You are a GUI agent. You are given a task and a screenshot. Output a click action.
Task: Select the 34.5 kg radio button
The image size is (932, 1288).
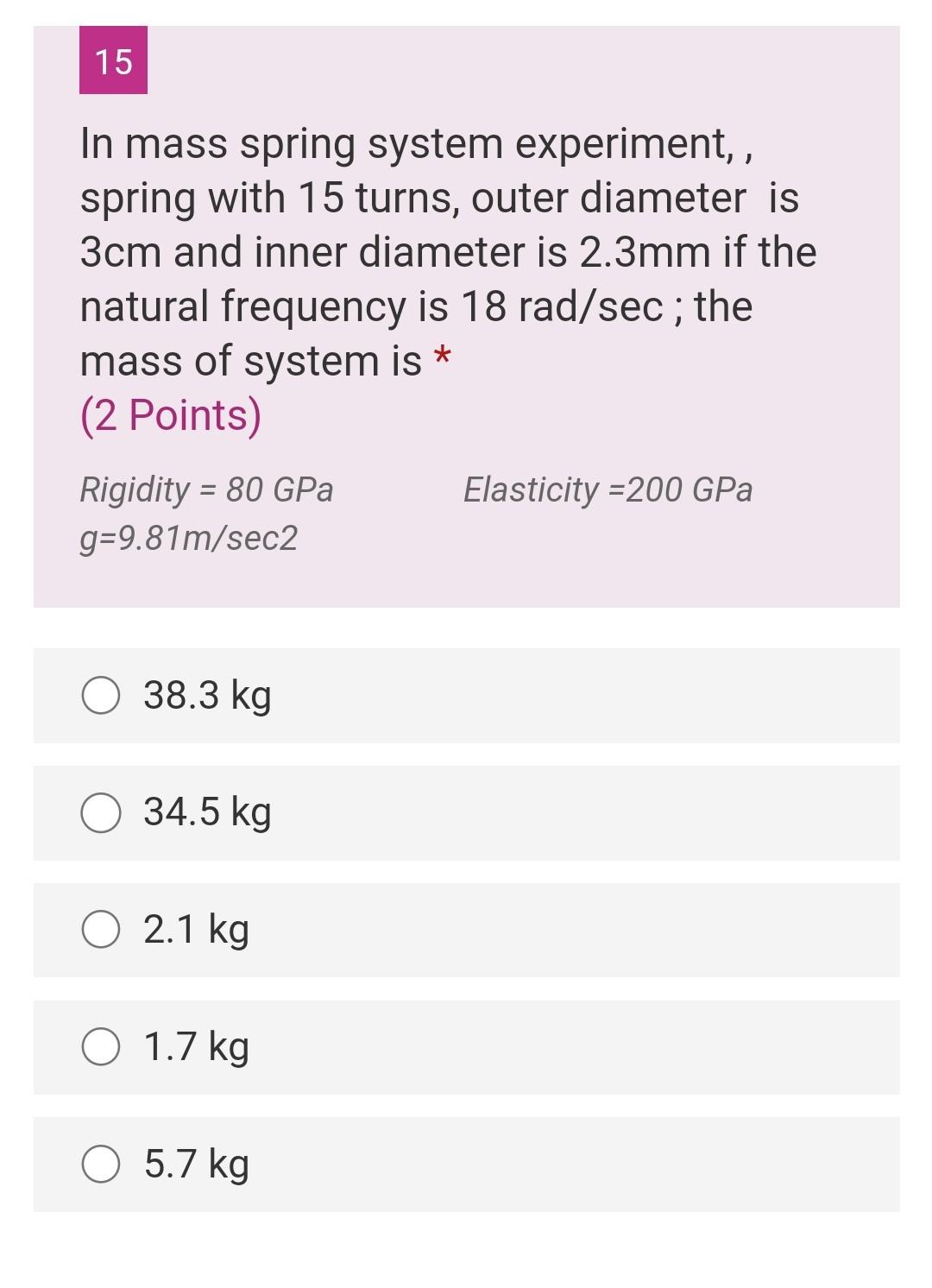click(x=101, y=811)
